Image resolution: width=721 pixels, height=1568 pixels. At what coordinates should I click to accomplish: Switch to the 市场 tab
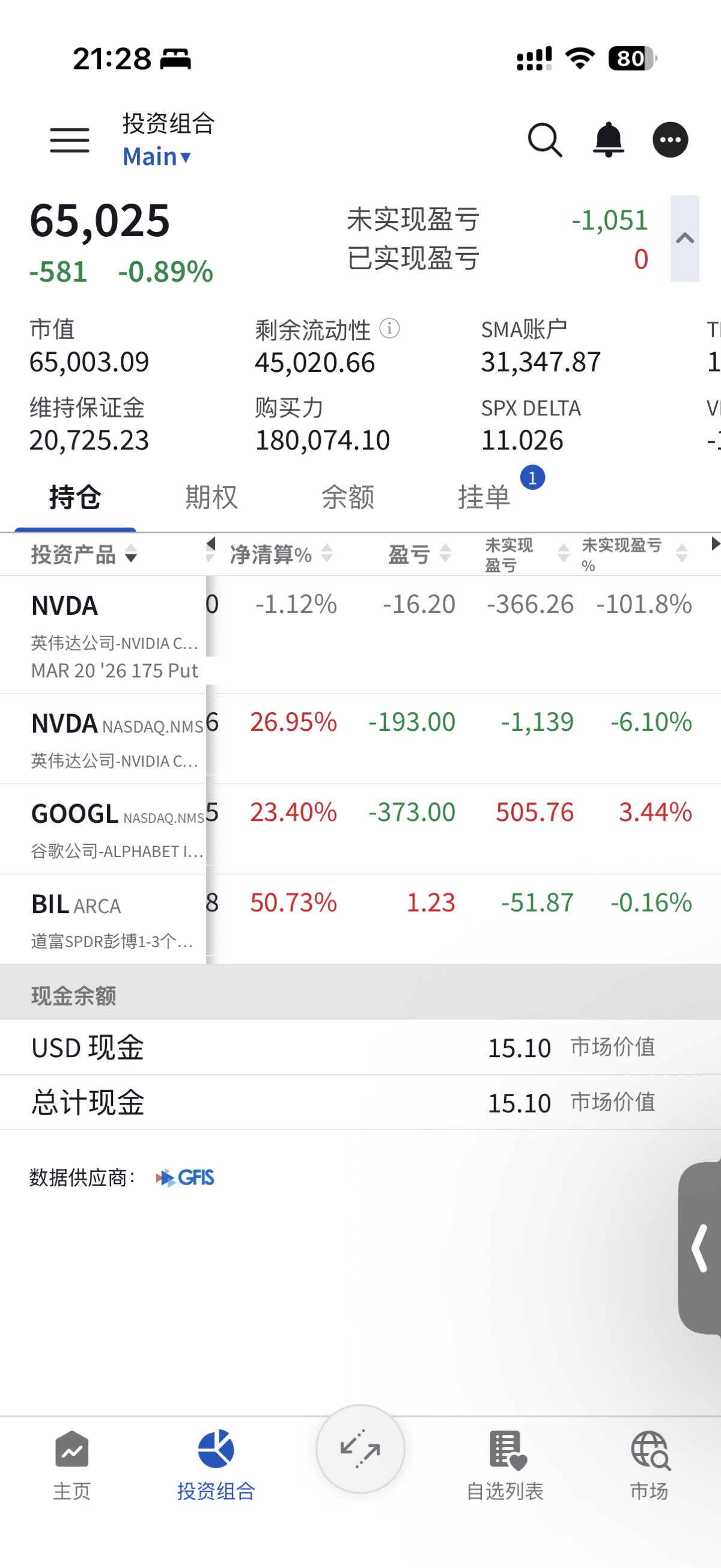648,1465
